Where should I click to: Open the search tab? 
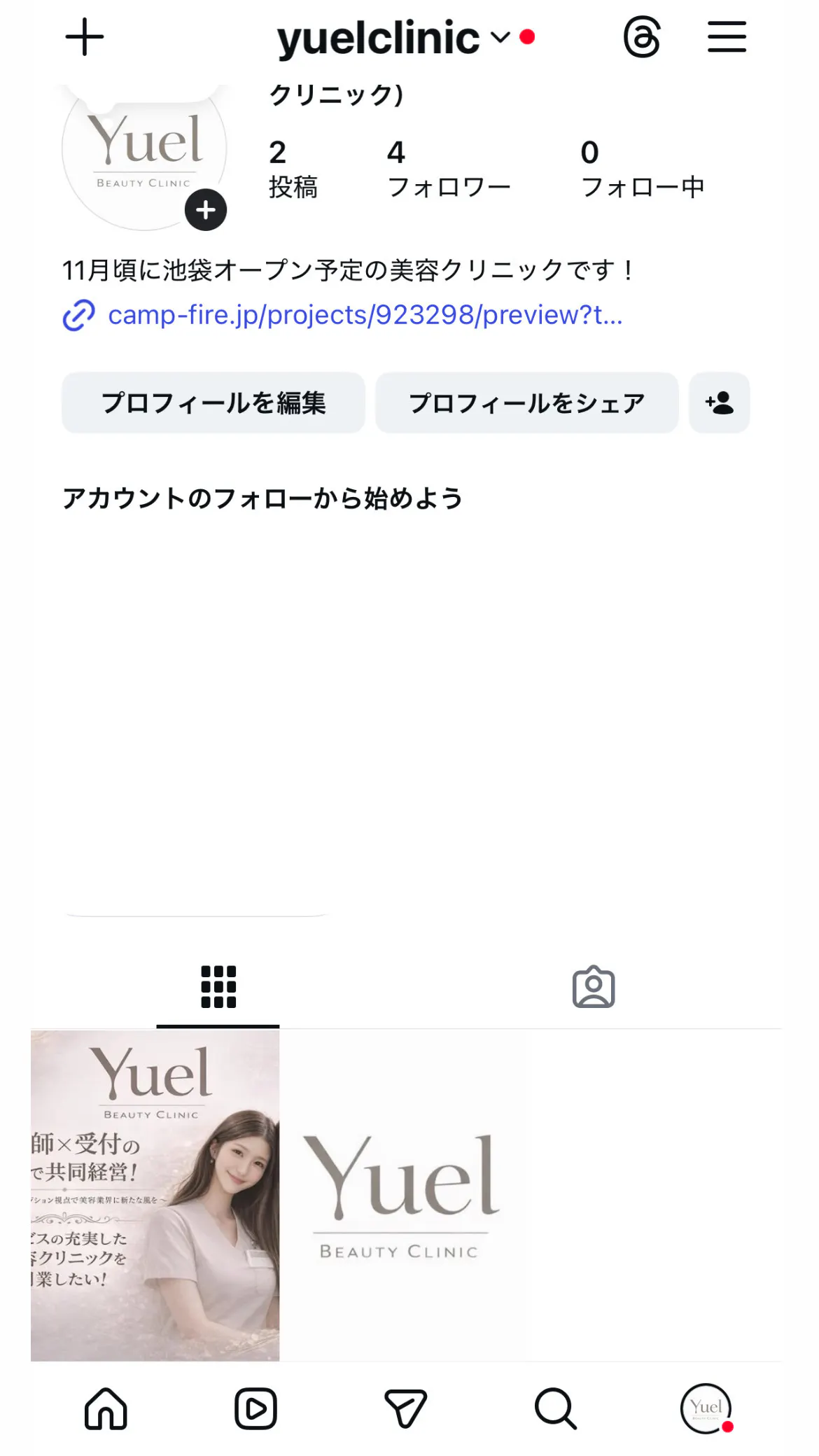point(556,1408)
